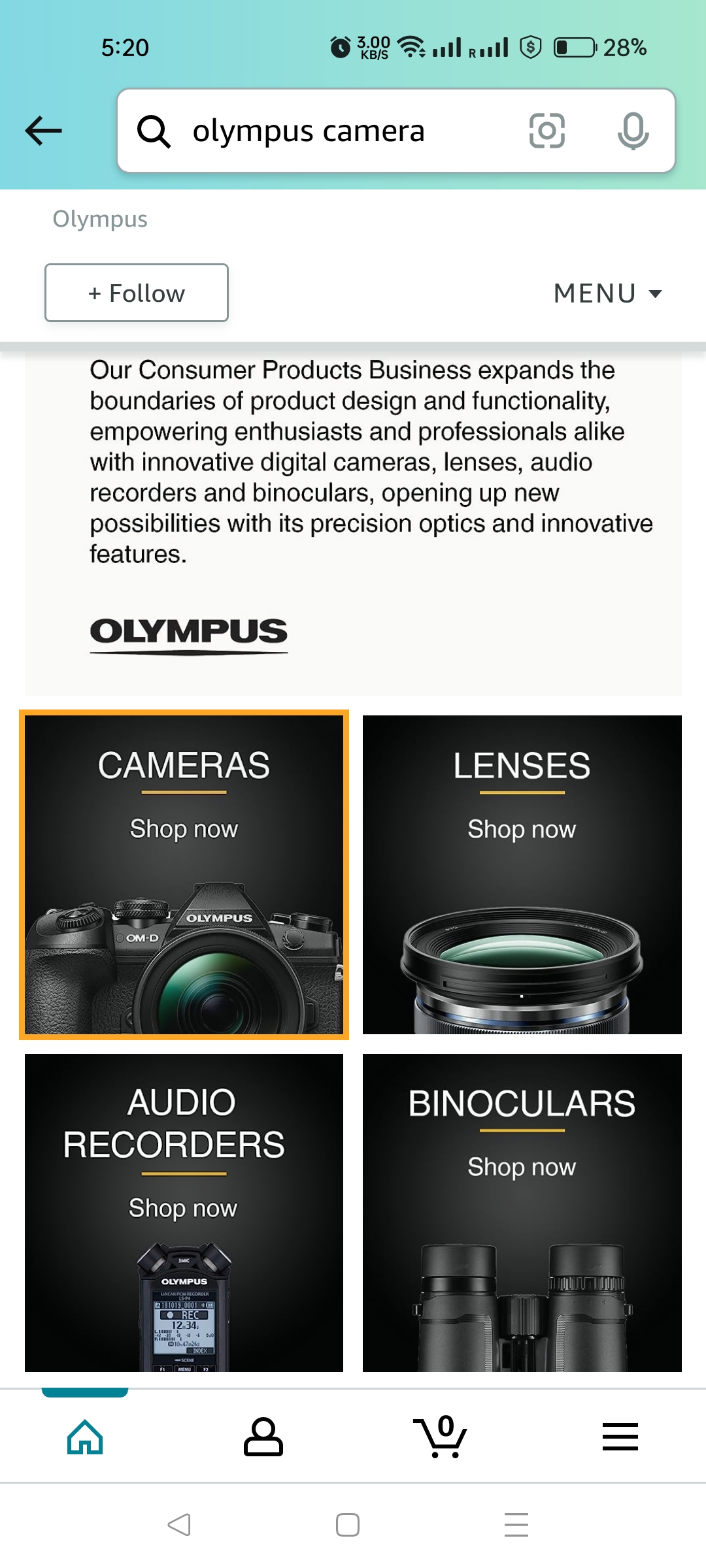Tap the system home button
Image resolution: width=706 pixels, height=1568 pixels.
(x=348, y=1525)
